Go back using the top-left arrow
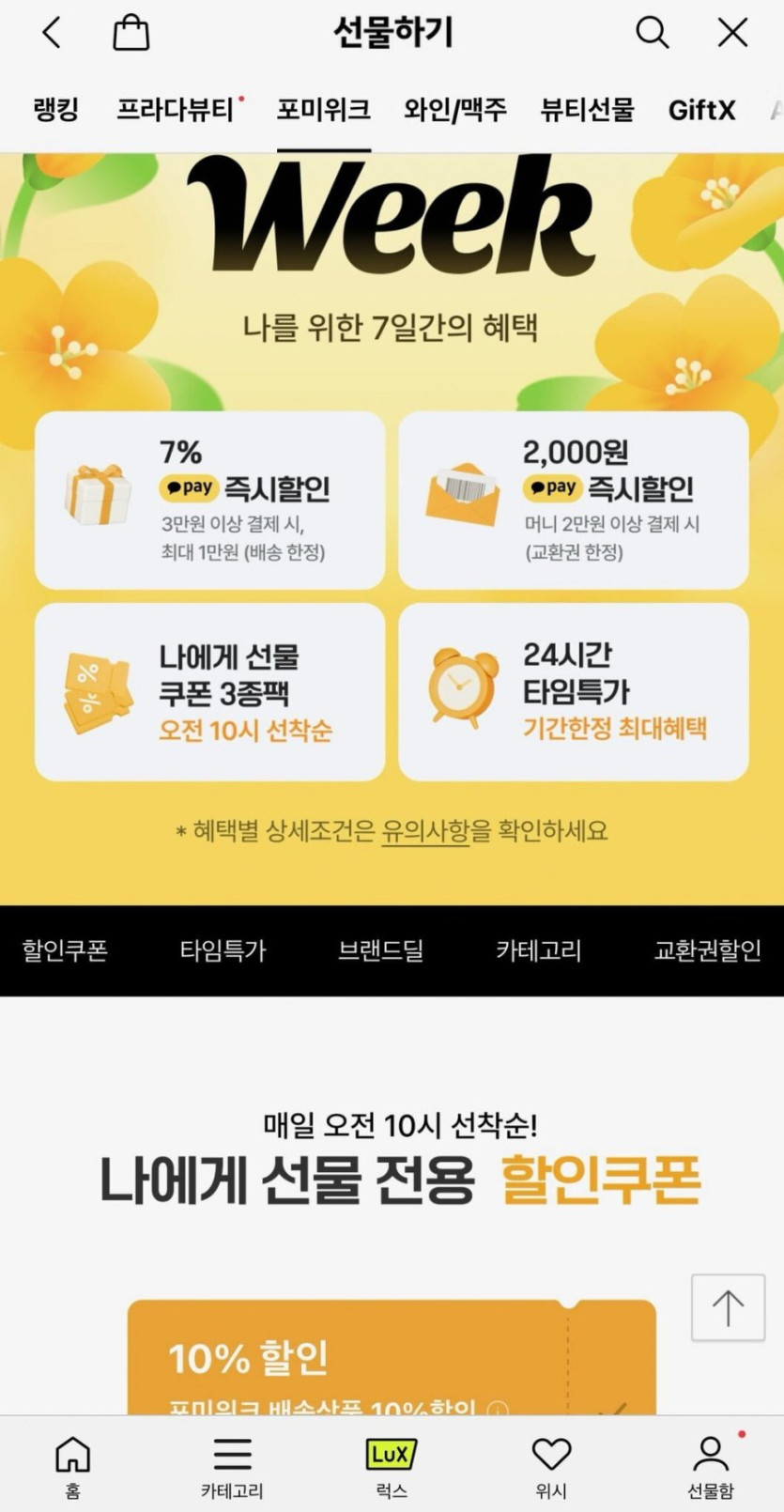 [52, 33]
